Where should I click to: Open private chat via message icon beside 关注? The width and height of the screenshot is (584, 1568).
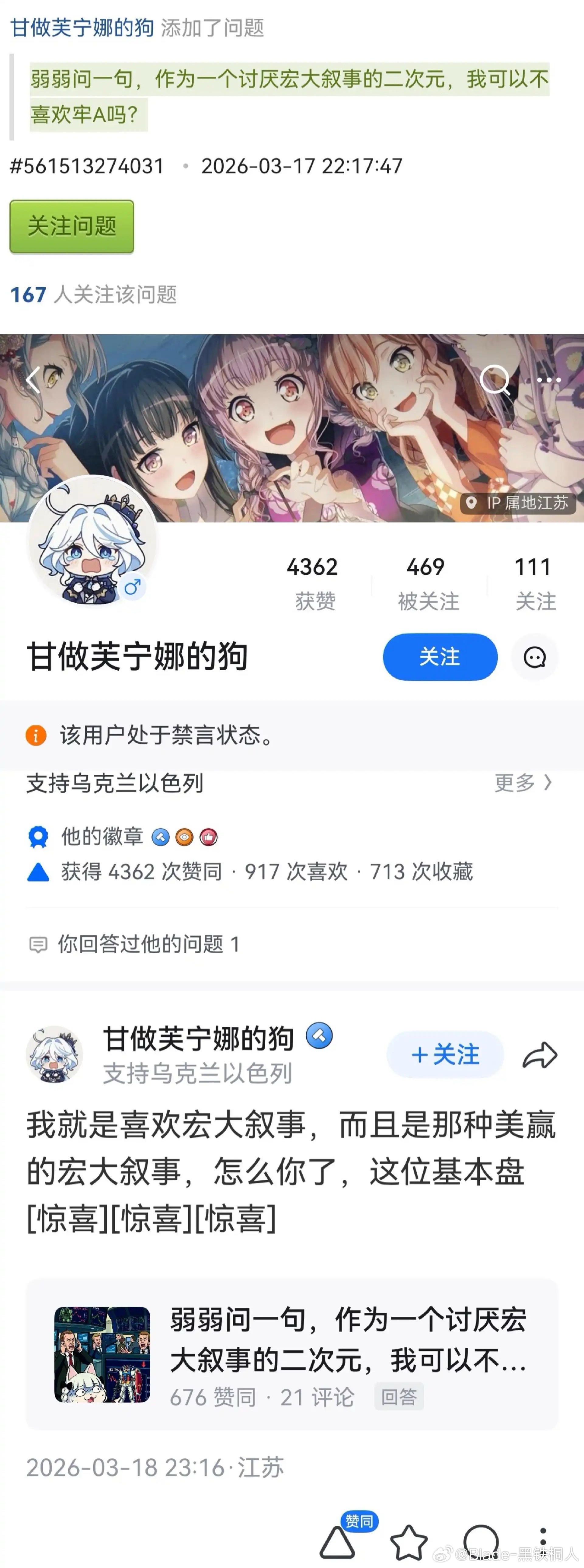tap(535, 657)
